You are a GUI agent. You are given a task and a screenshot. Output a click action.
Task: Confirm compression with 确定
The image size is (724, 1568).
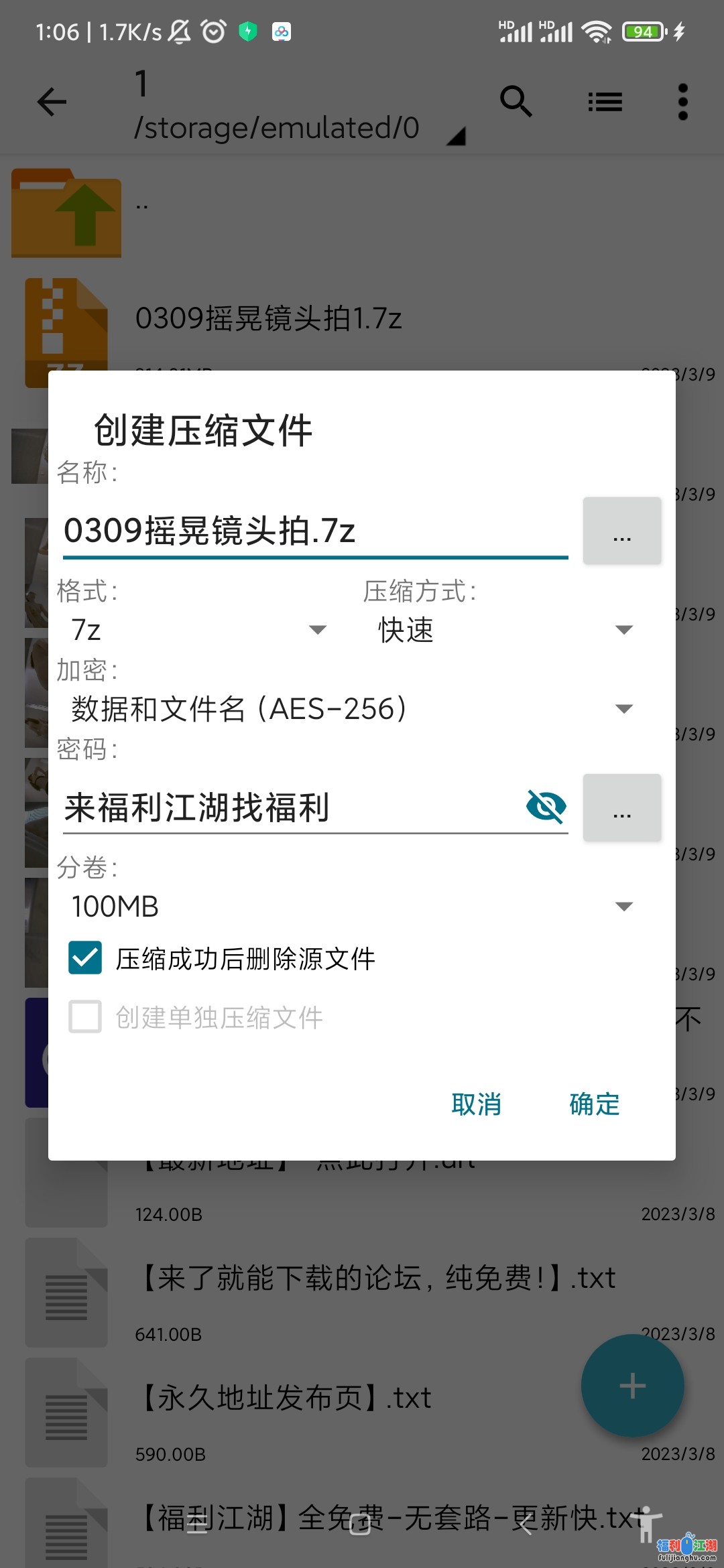(594, 1104)
